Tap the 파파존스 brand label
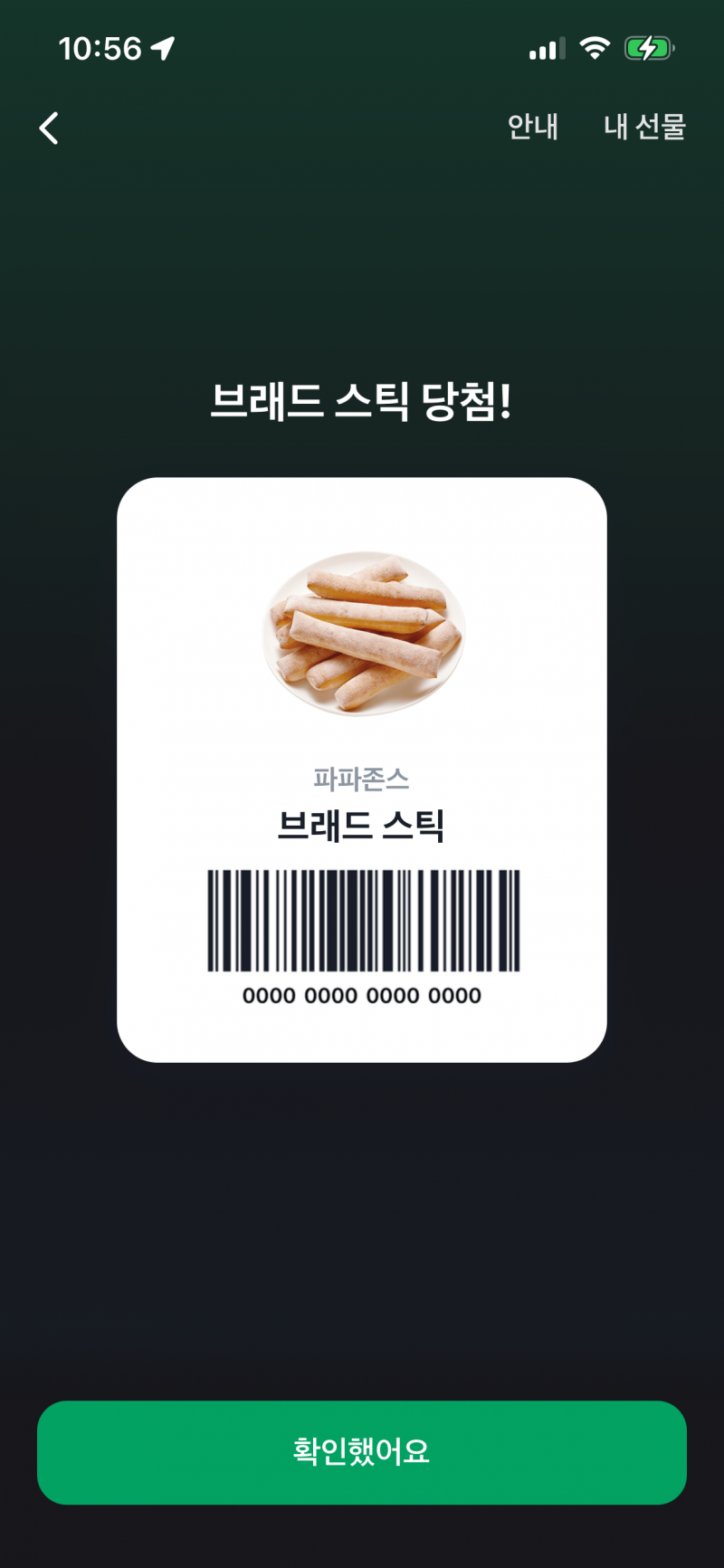724x1568 pixels. [361, 777]
